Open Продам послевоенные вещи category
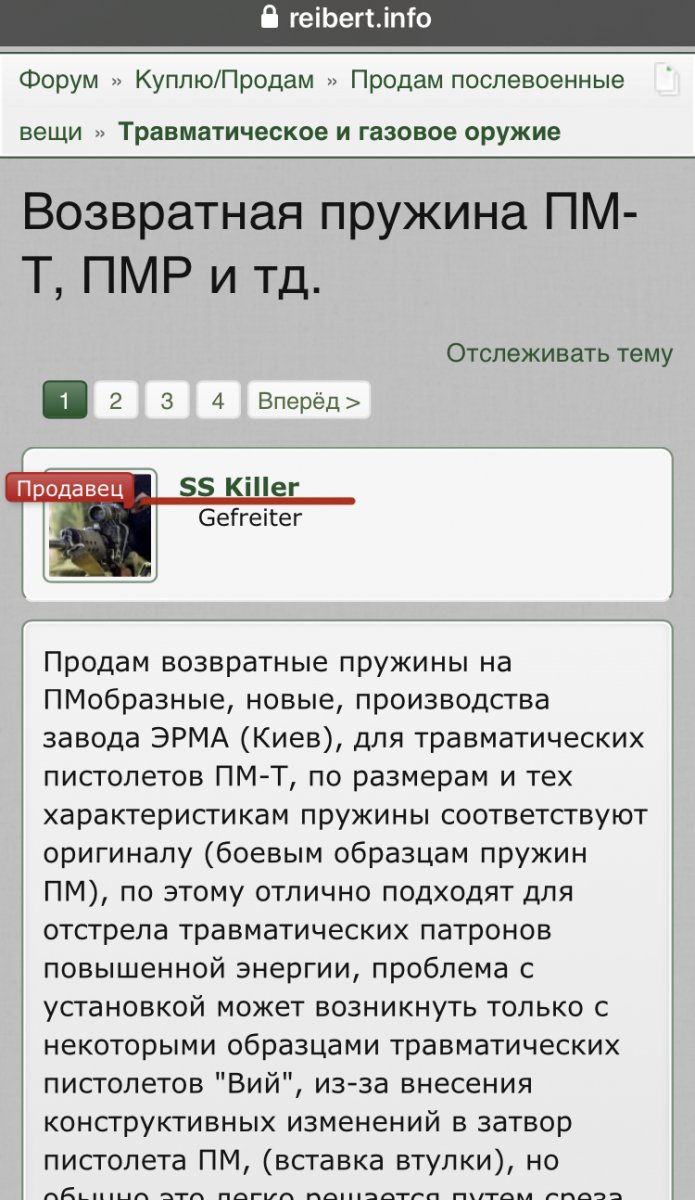The height and width of the screenshot is (1200, 695). click(x=487, y=80)
